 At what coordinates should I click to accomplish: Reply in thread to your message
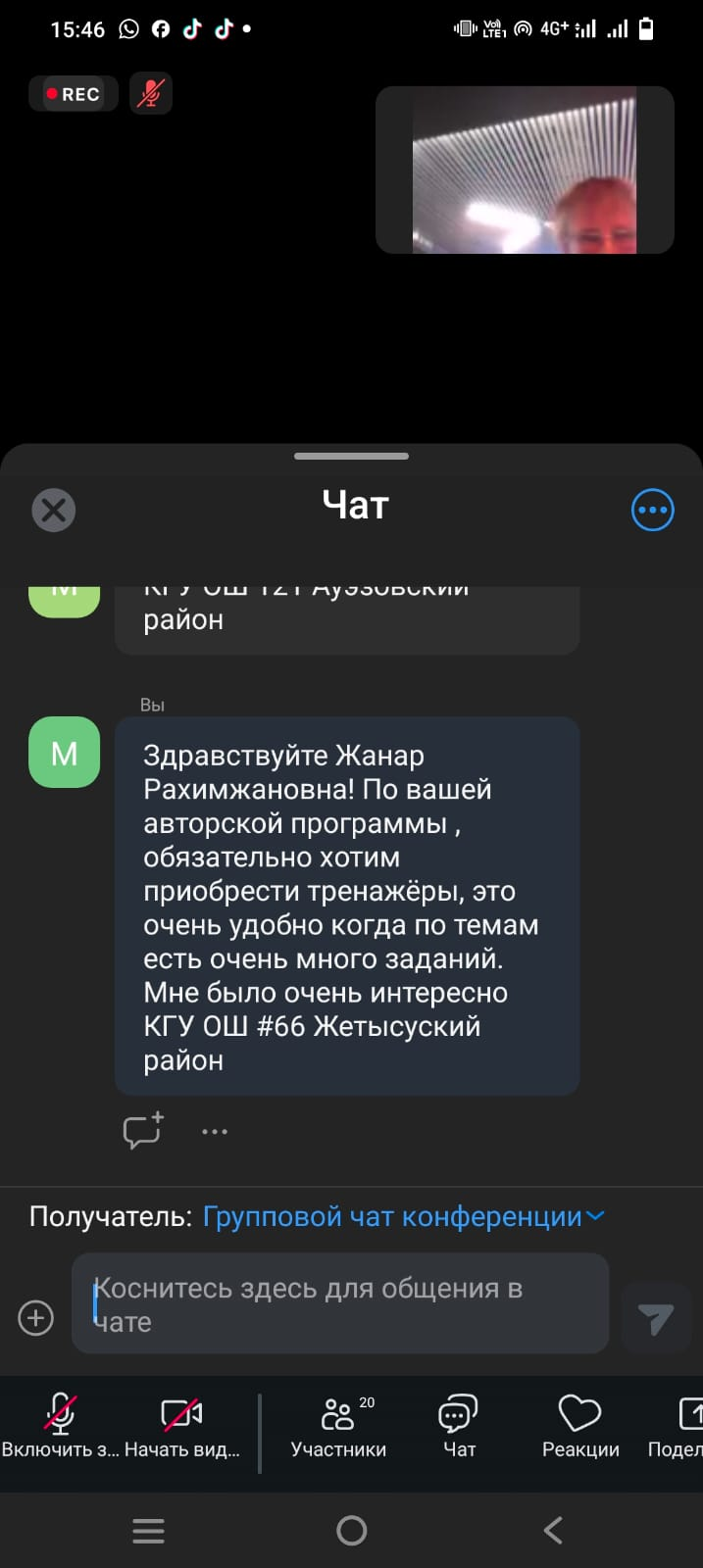tap(142, 1130)
